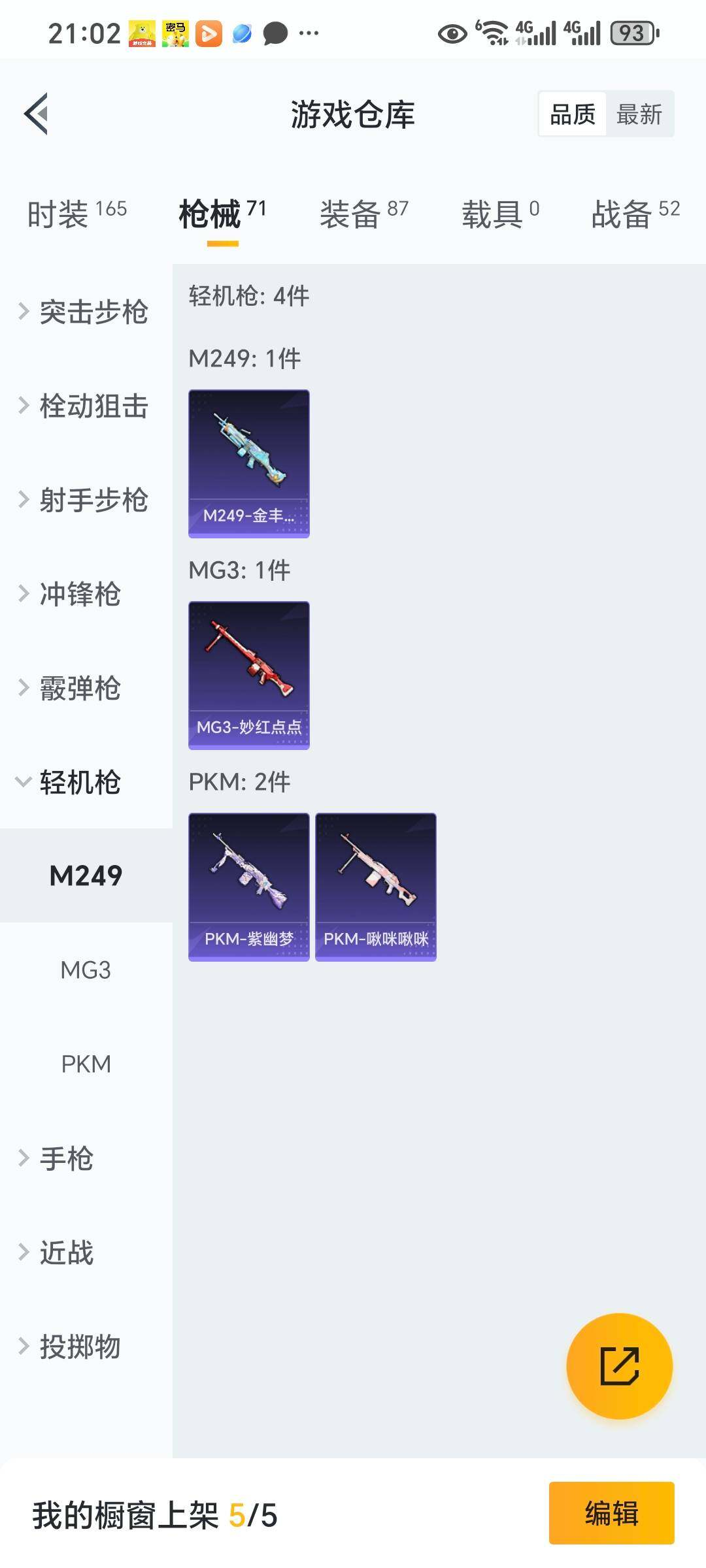Select MG3 in the sidebar
Image resolution: width=706 pixels, height=1568 pixels.
[86, 970]
